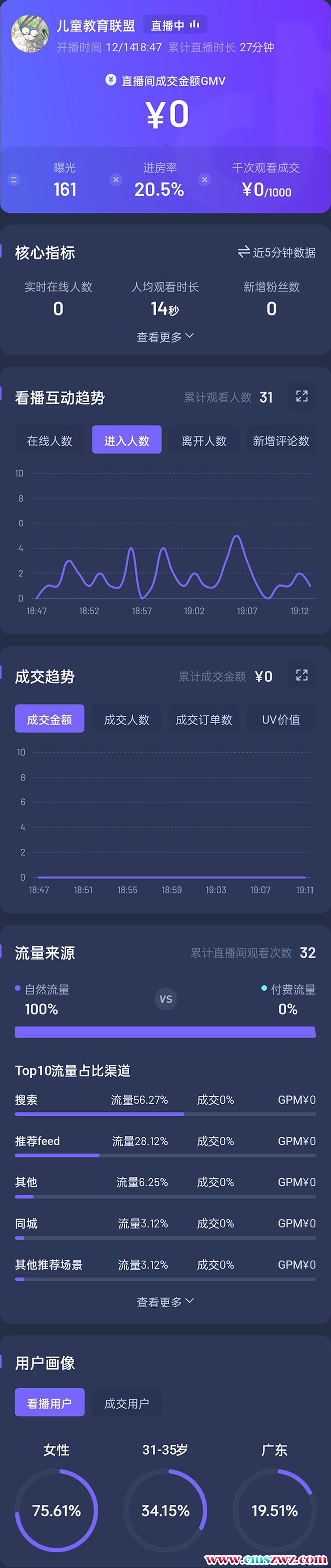This screenshot has height=1568, width=331.
Task: Switch to the 成交人数 tab
Action: click(x=127, y=719)
